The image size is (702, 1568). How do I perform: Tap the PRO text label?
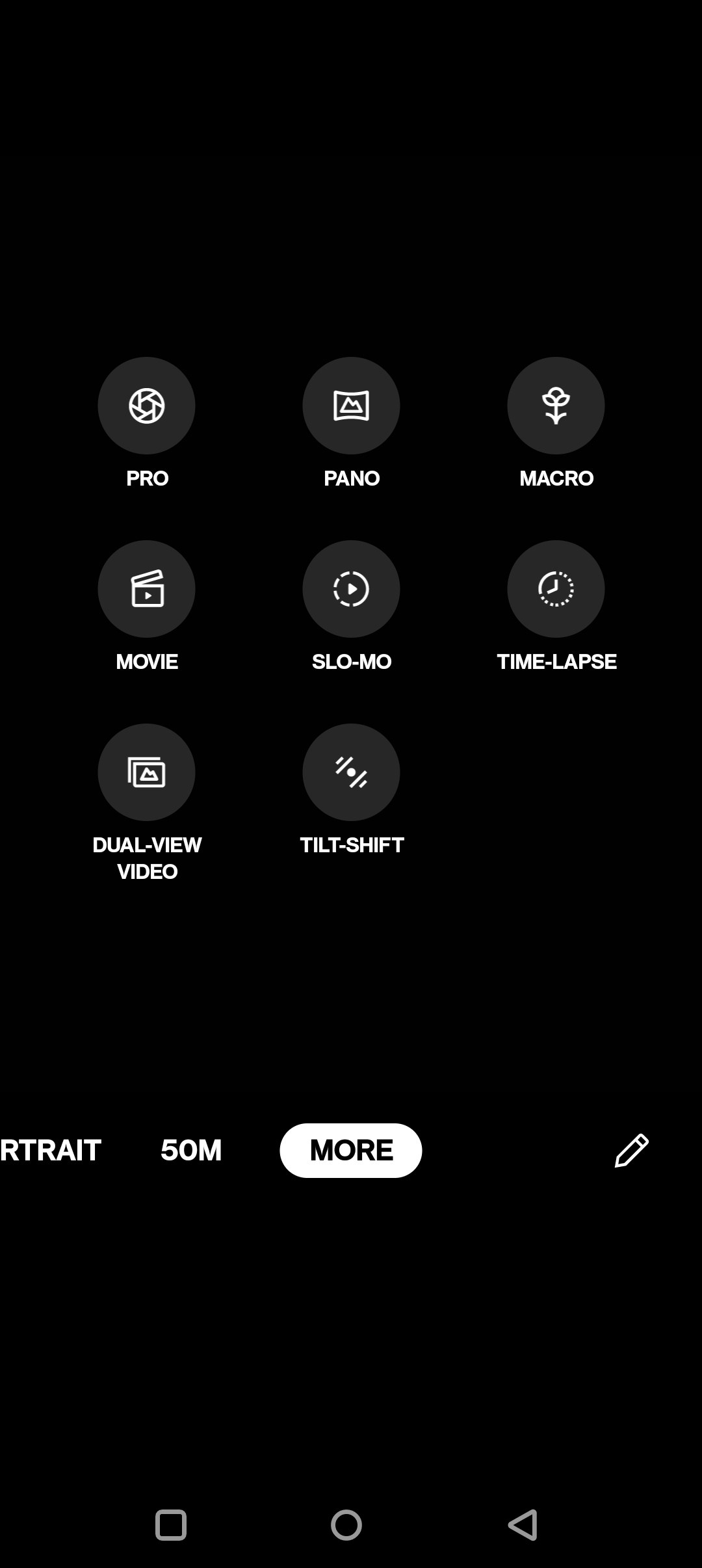click(x=146, y=478)
